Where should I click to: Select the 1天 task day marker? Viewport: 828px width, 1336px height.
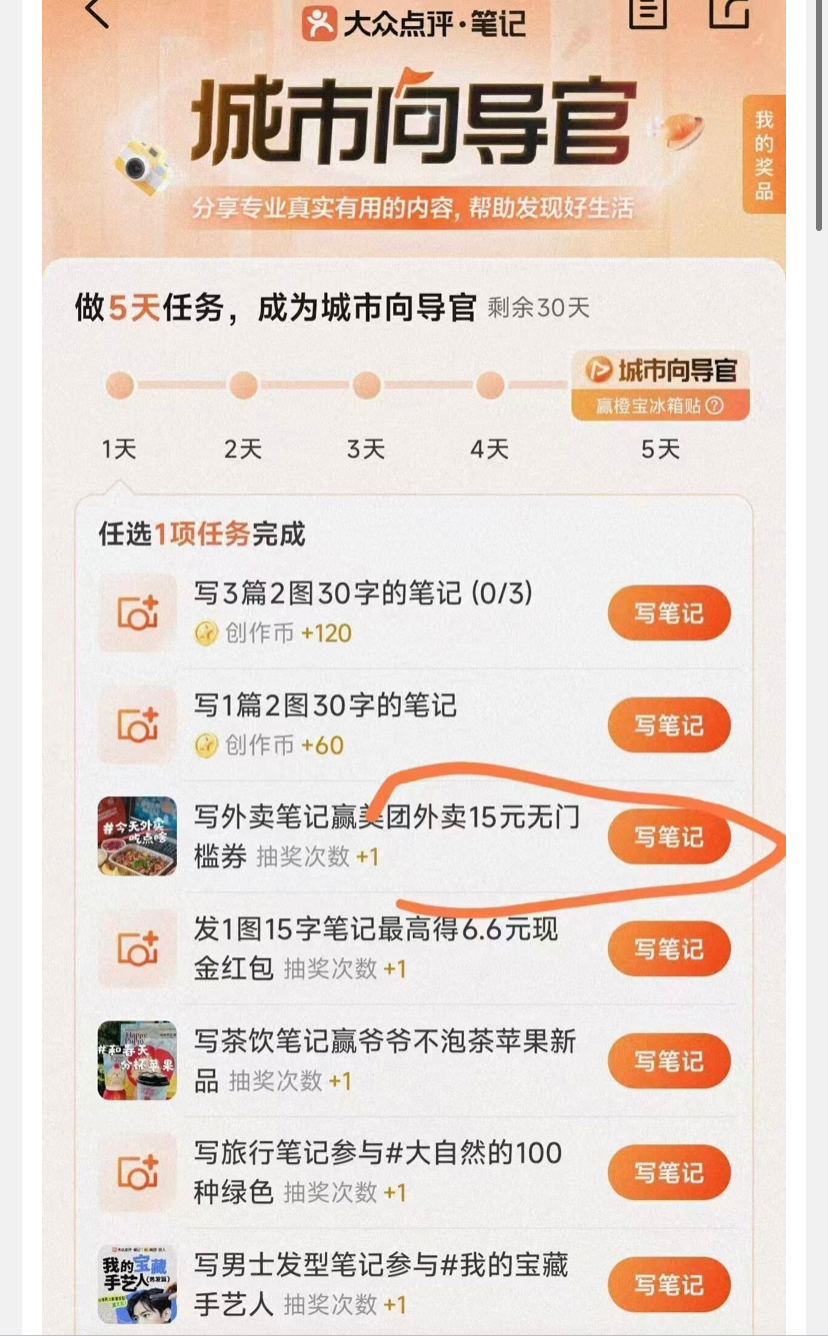click(119, 386)
